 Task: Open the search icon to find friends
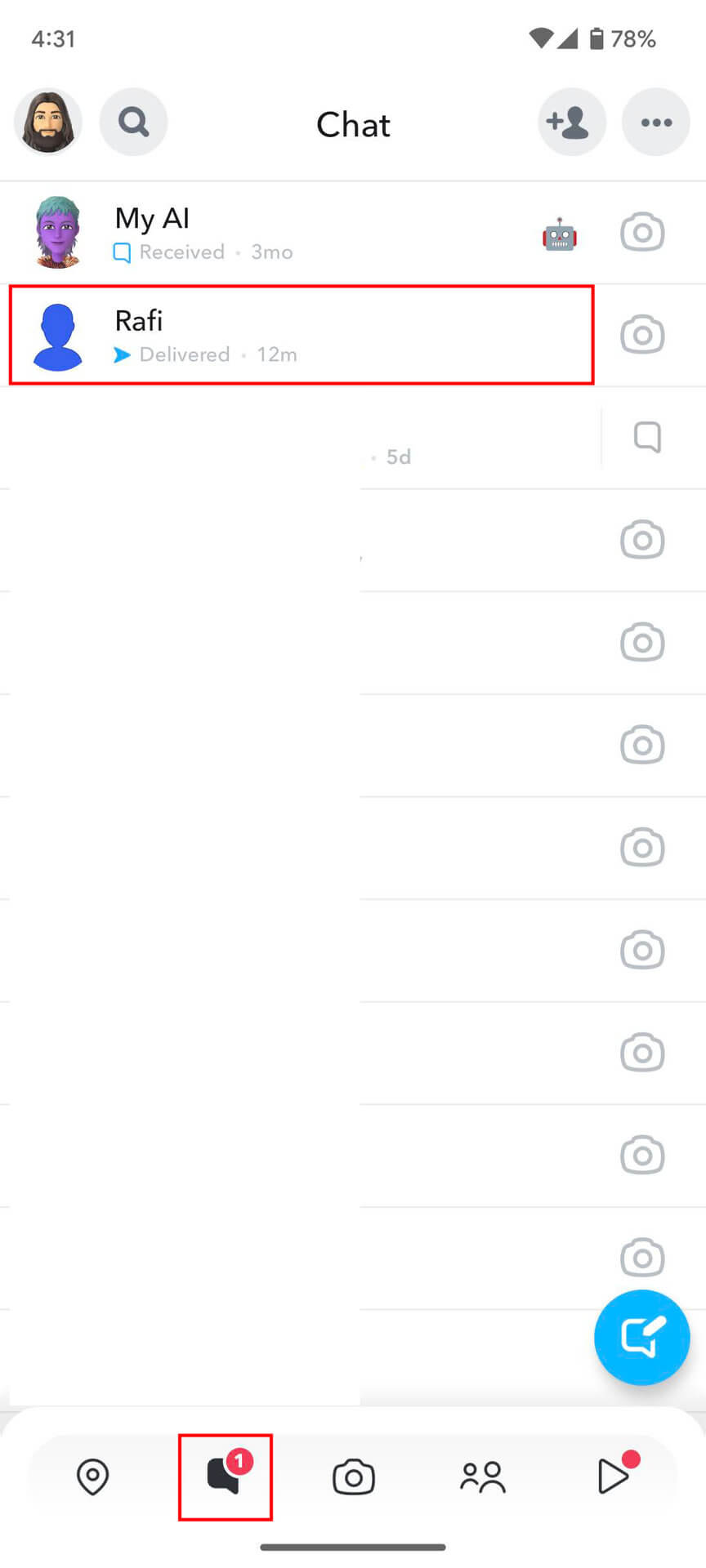(133, 122)
